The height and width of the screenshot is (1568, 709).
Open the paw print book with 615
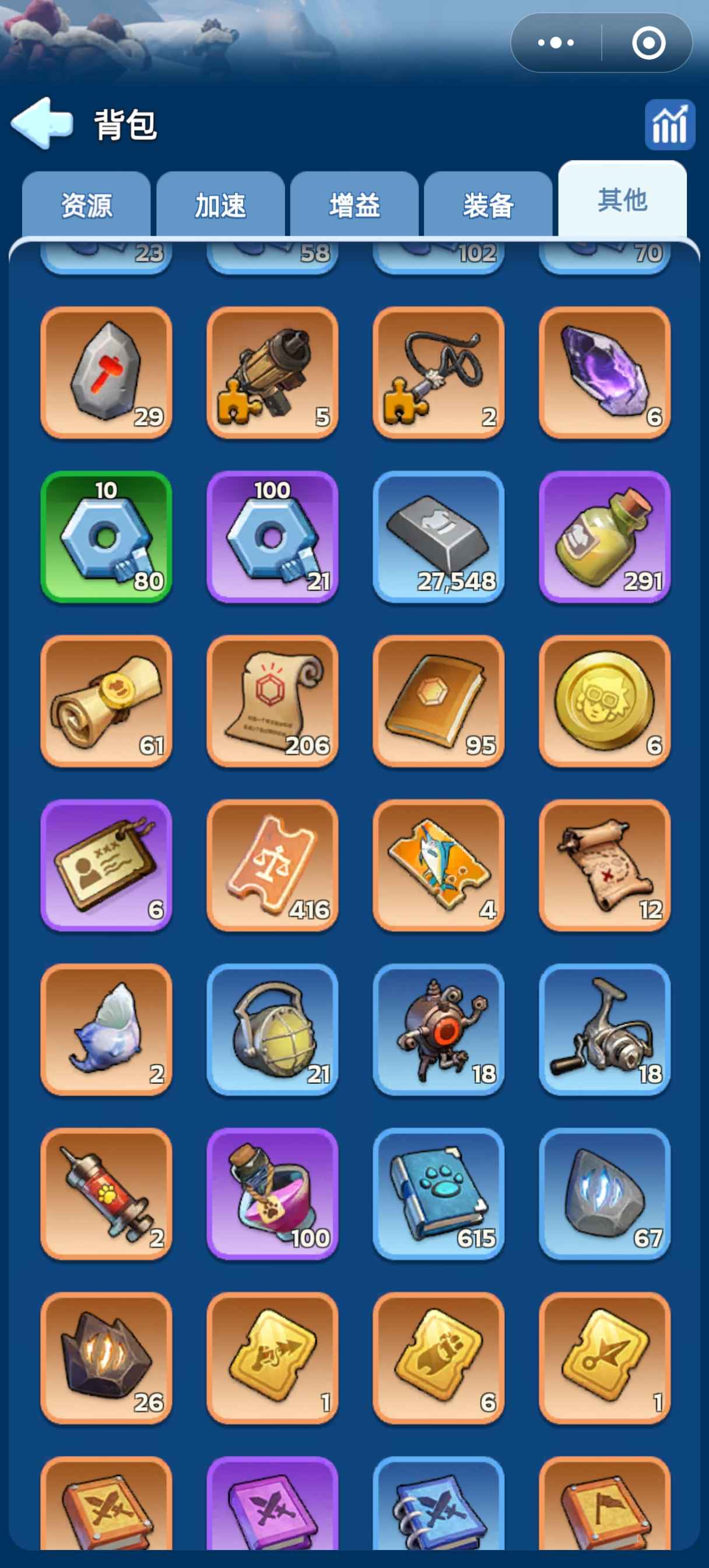(x=438, y=1194)
